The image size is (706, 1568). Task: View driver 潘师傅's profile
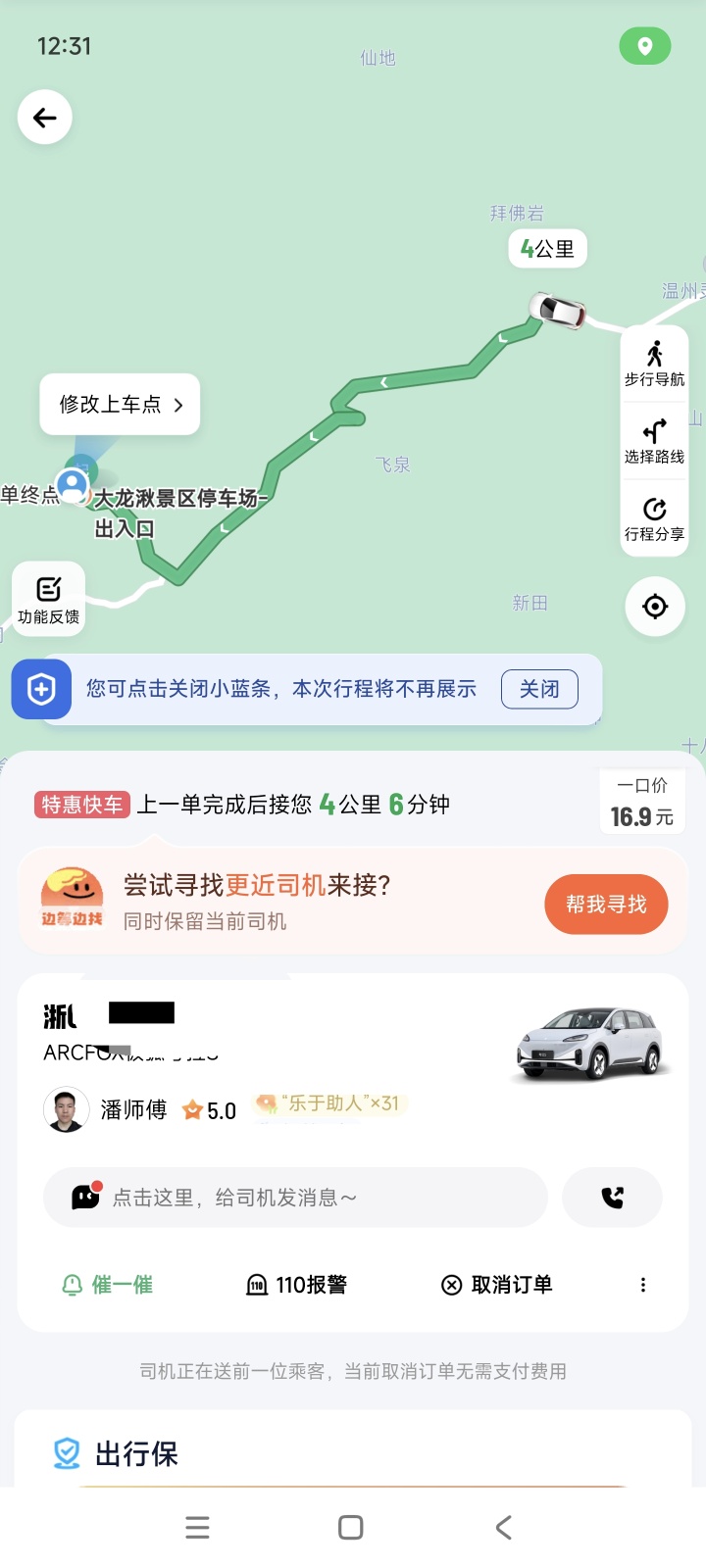67,1110
